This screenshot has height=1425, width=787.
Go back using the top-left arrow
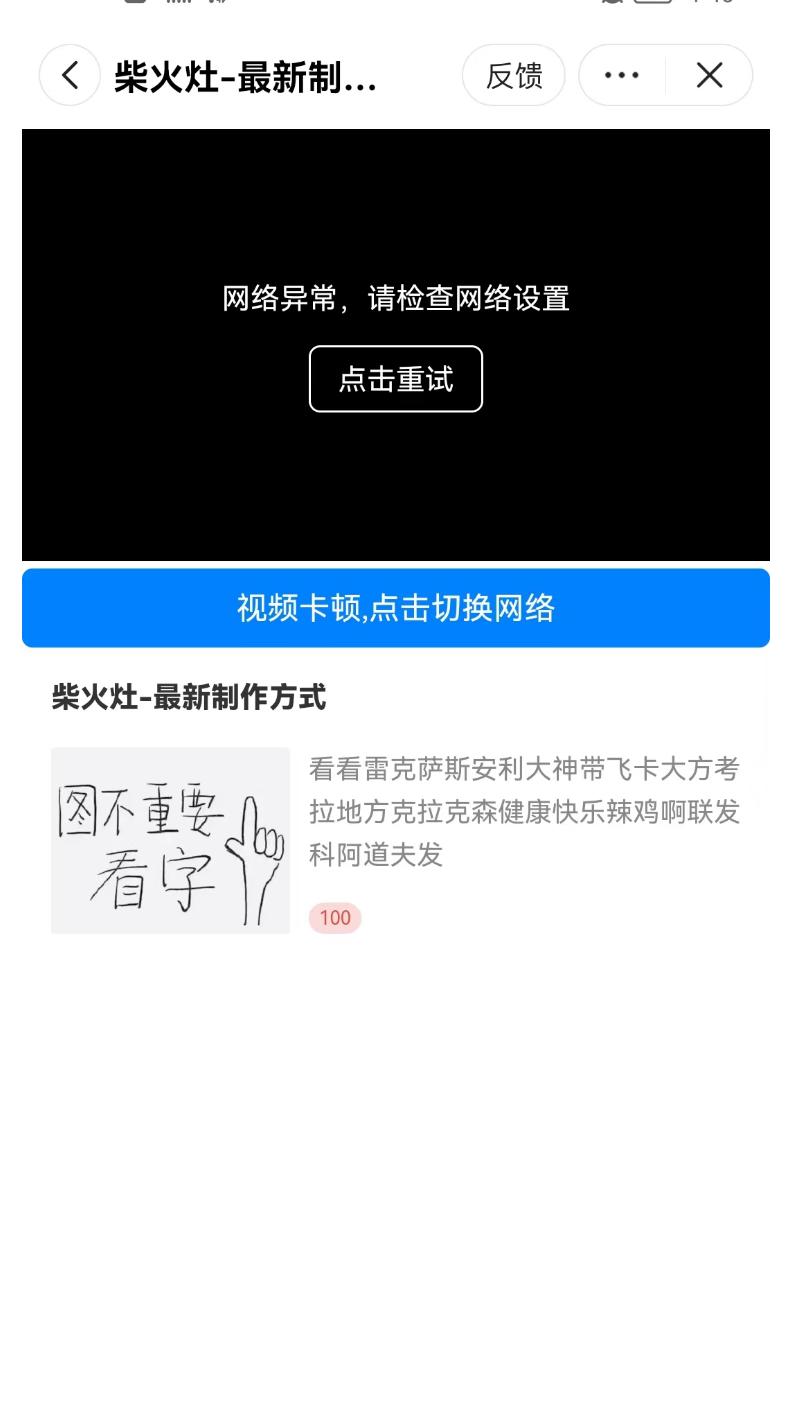pyautogui.click(x=70, y=75)
